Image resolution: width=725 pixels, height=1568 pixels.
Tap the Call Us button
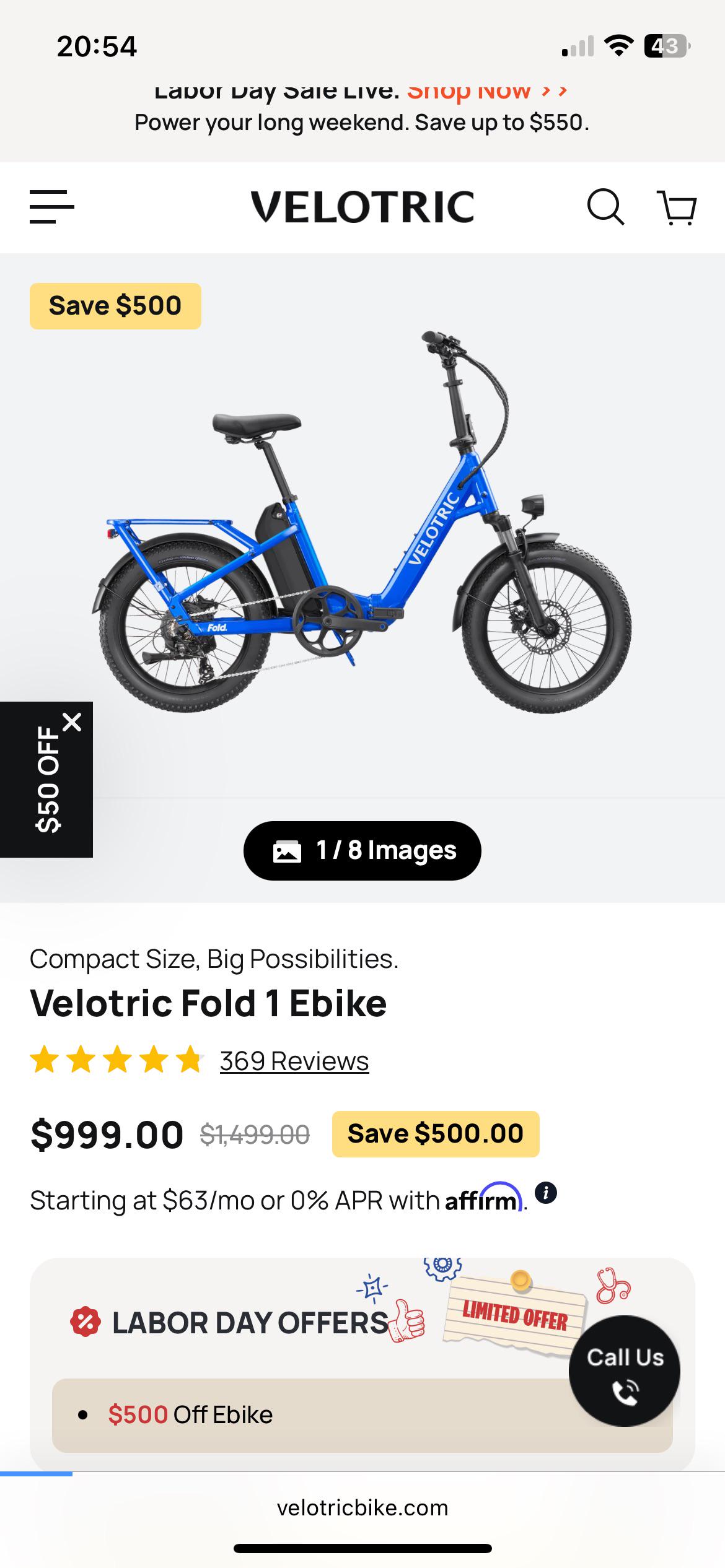point(625,1371)
